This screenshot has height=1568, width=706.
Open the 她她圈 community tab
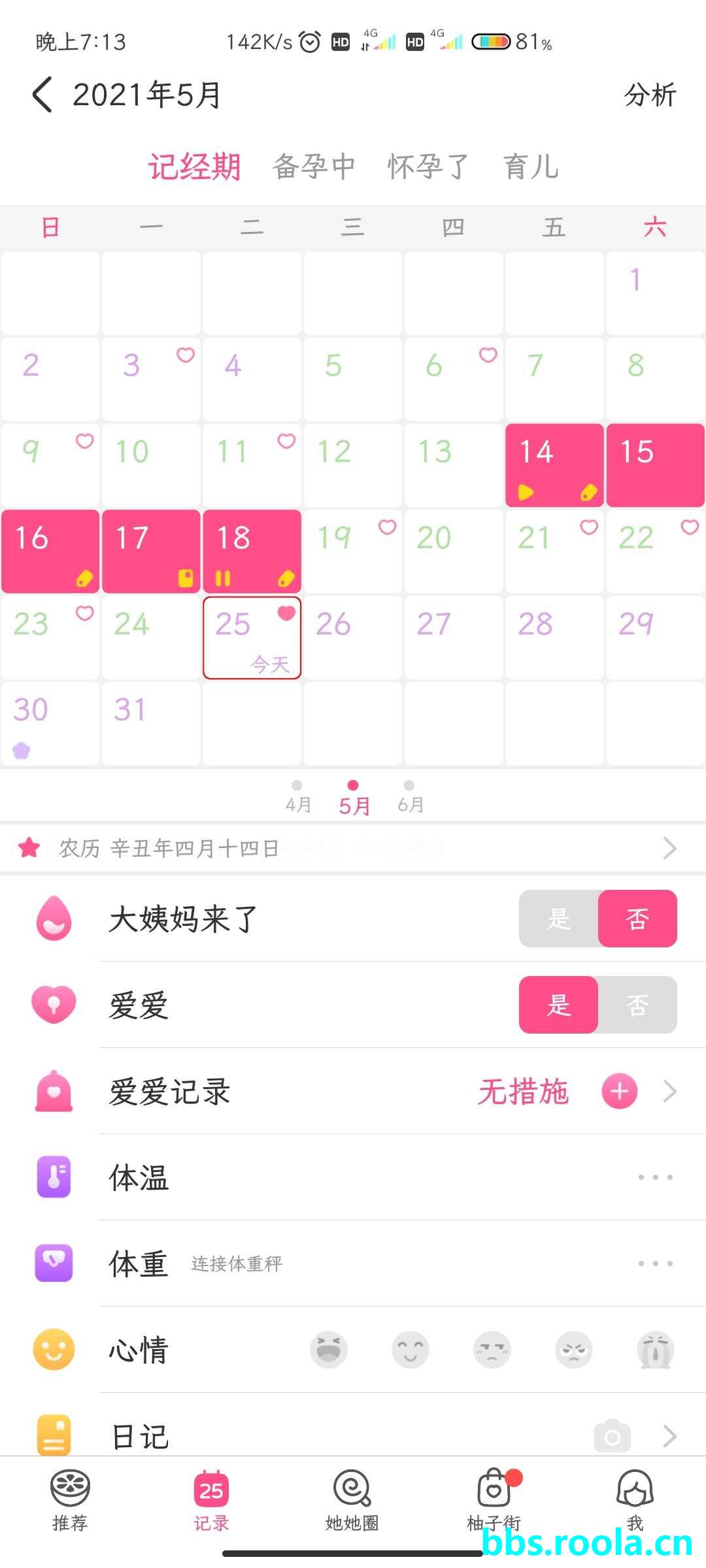coord(352,1500)
